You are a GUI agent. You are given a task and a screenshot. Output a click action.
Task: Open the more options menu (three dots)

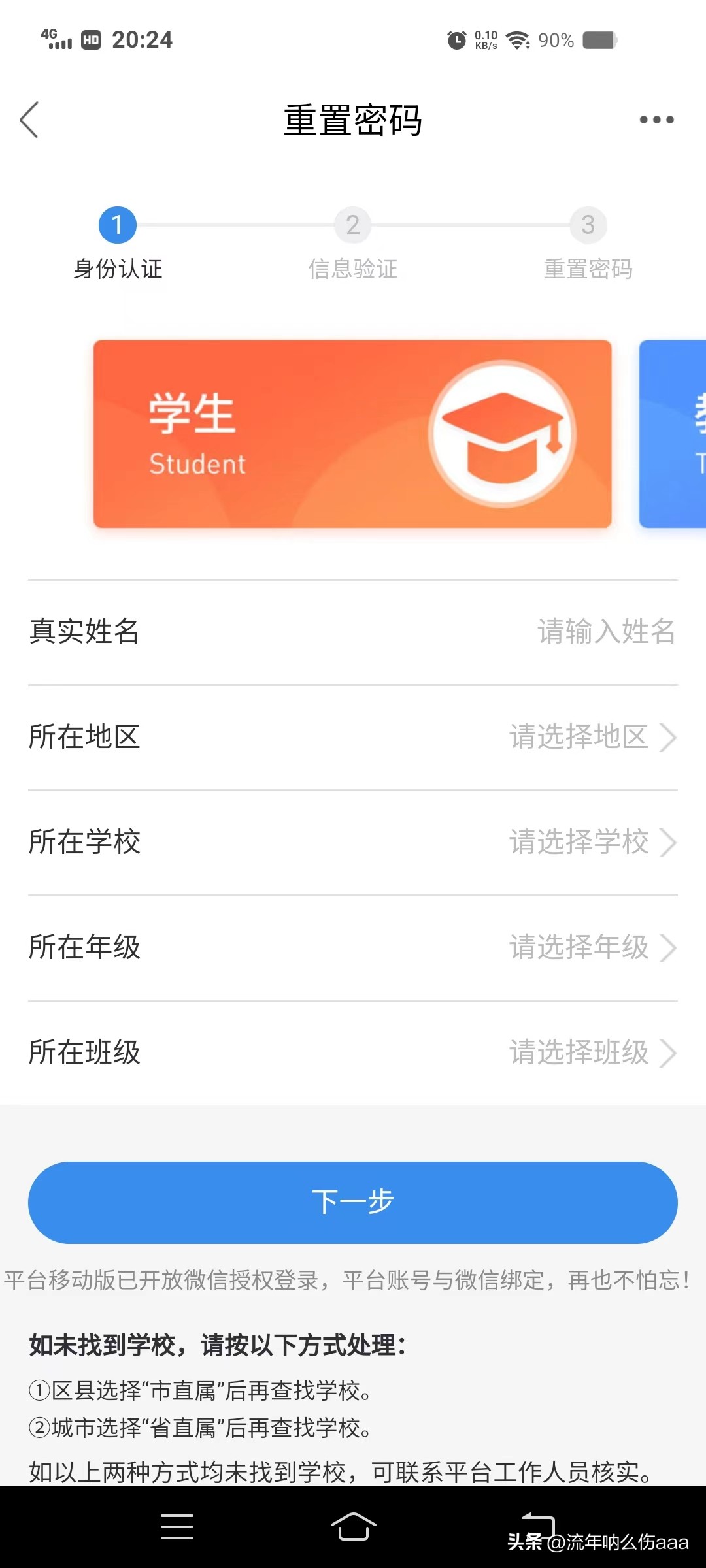point(657,118)
